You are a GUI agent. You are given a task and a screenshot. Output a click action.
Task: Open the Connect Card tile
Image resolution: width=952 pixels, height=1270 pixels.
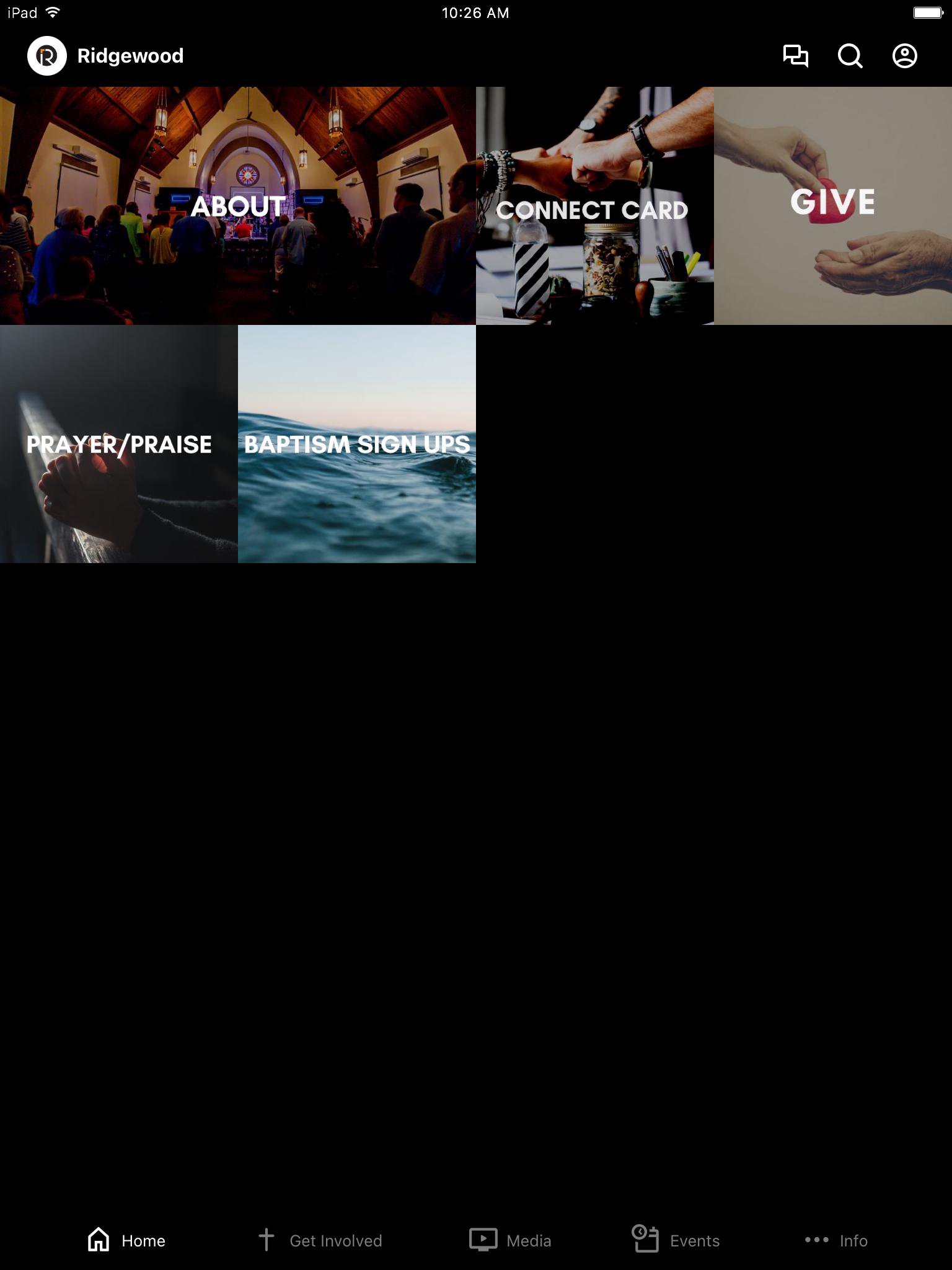(595, 206)
